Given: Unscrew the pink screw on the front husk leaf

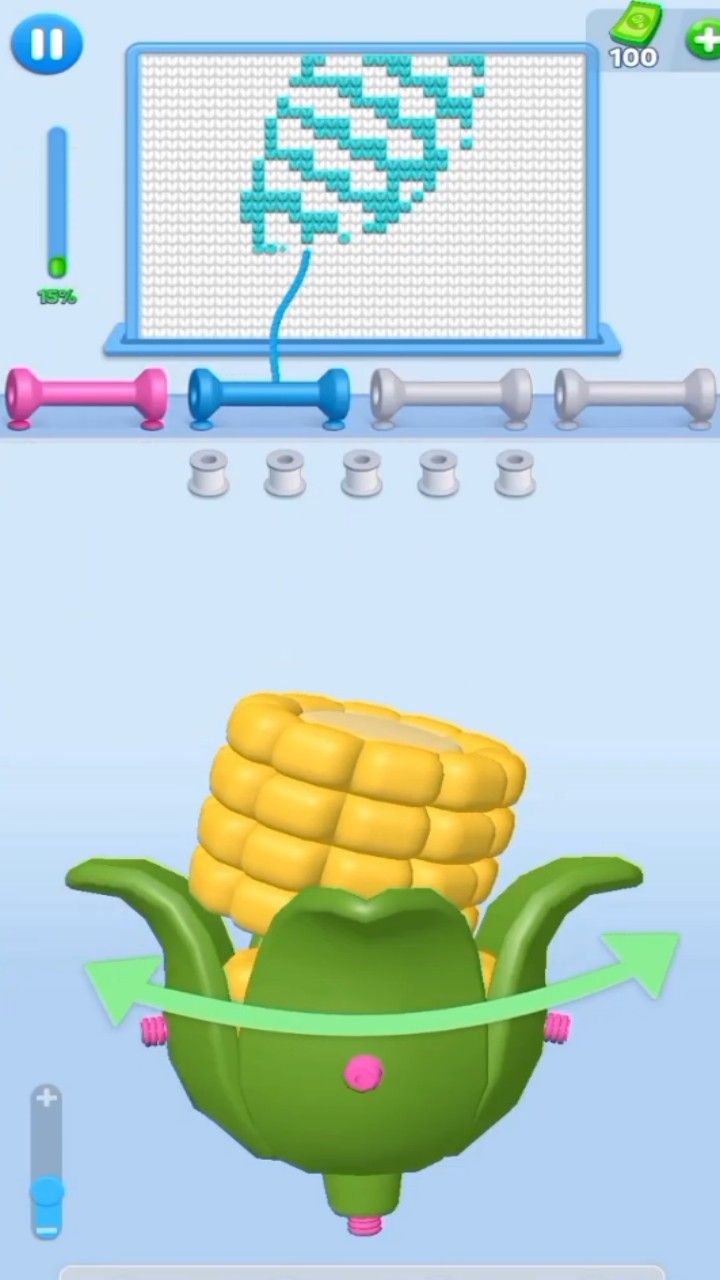Looking at the screenshot, I should coord(364,1072).
